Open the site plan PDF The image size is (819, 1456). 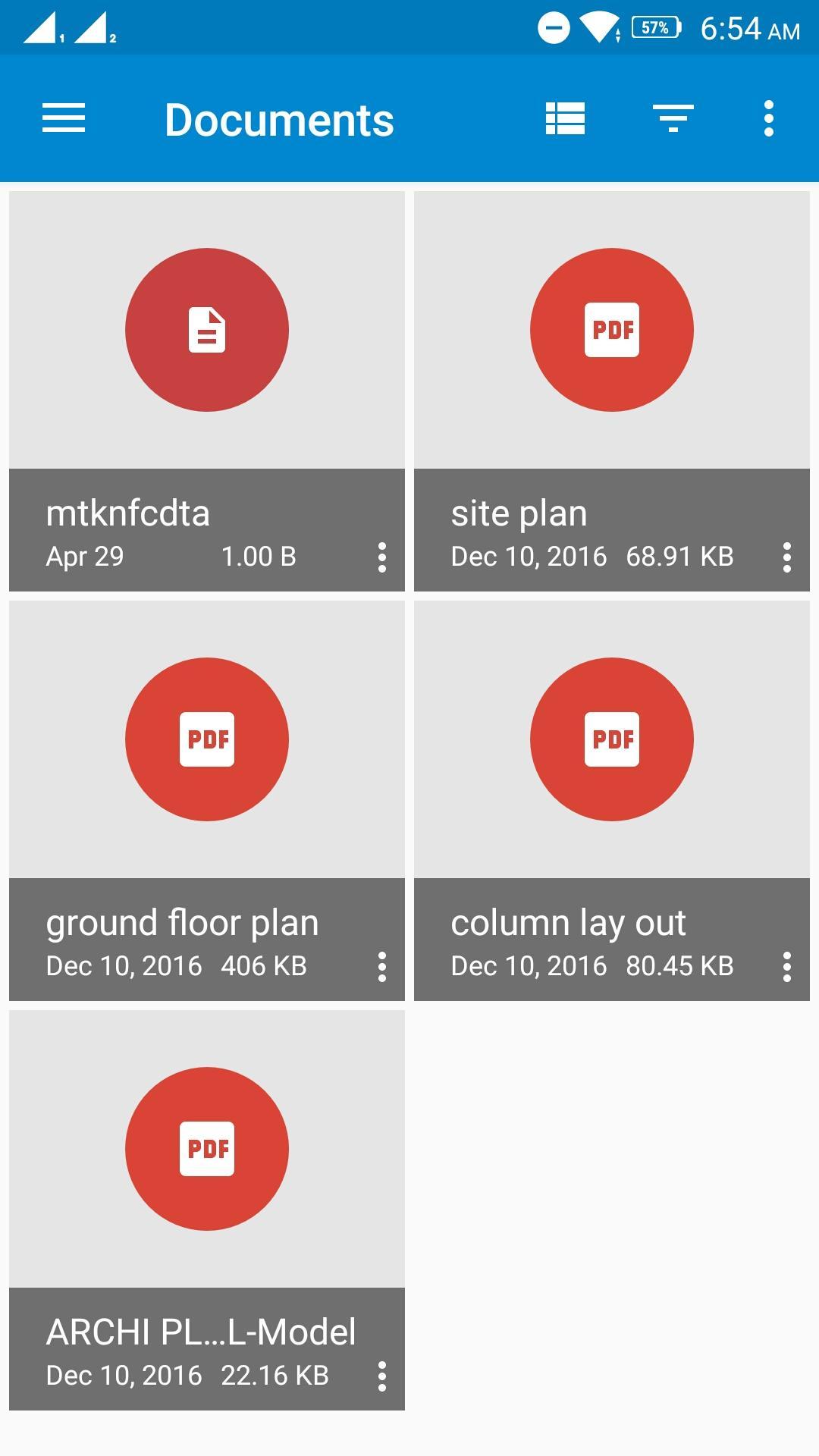click(611, 331)
